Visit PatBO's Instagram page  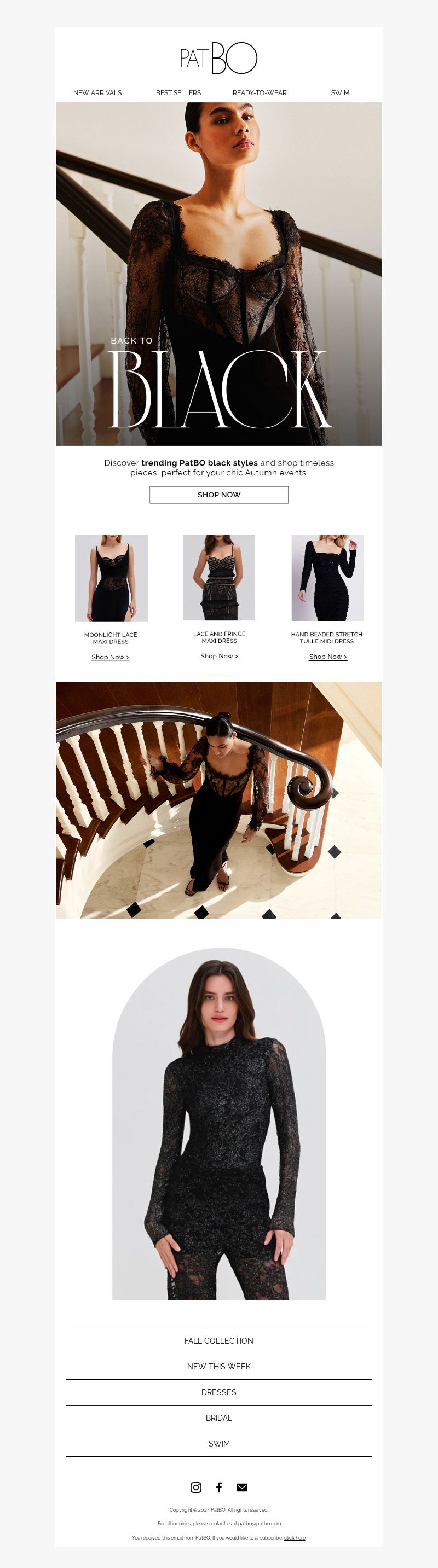[196, 1487]
